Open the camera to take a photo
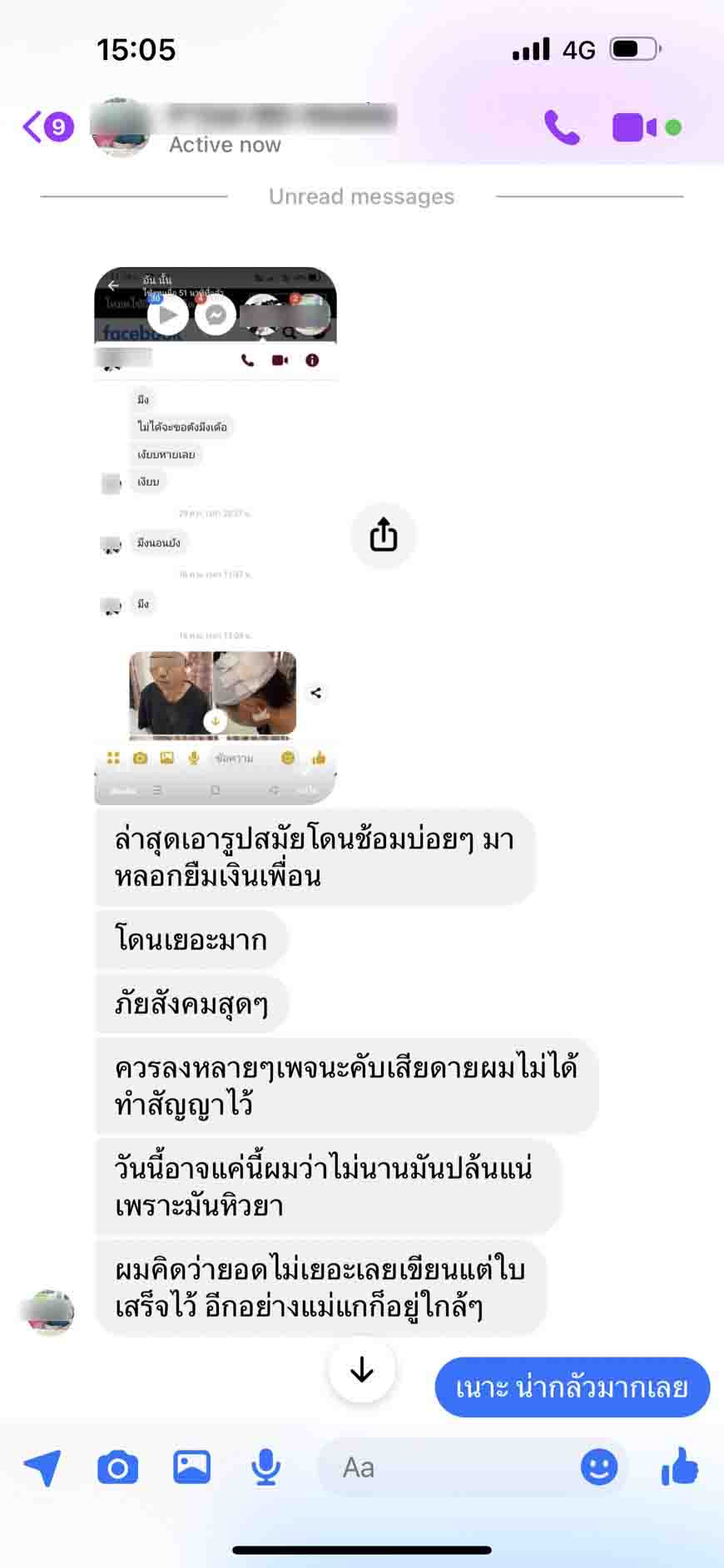The height and width of the screenshot is (1568, 724). click(x=117, y=1467)
